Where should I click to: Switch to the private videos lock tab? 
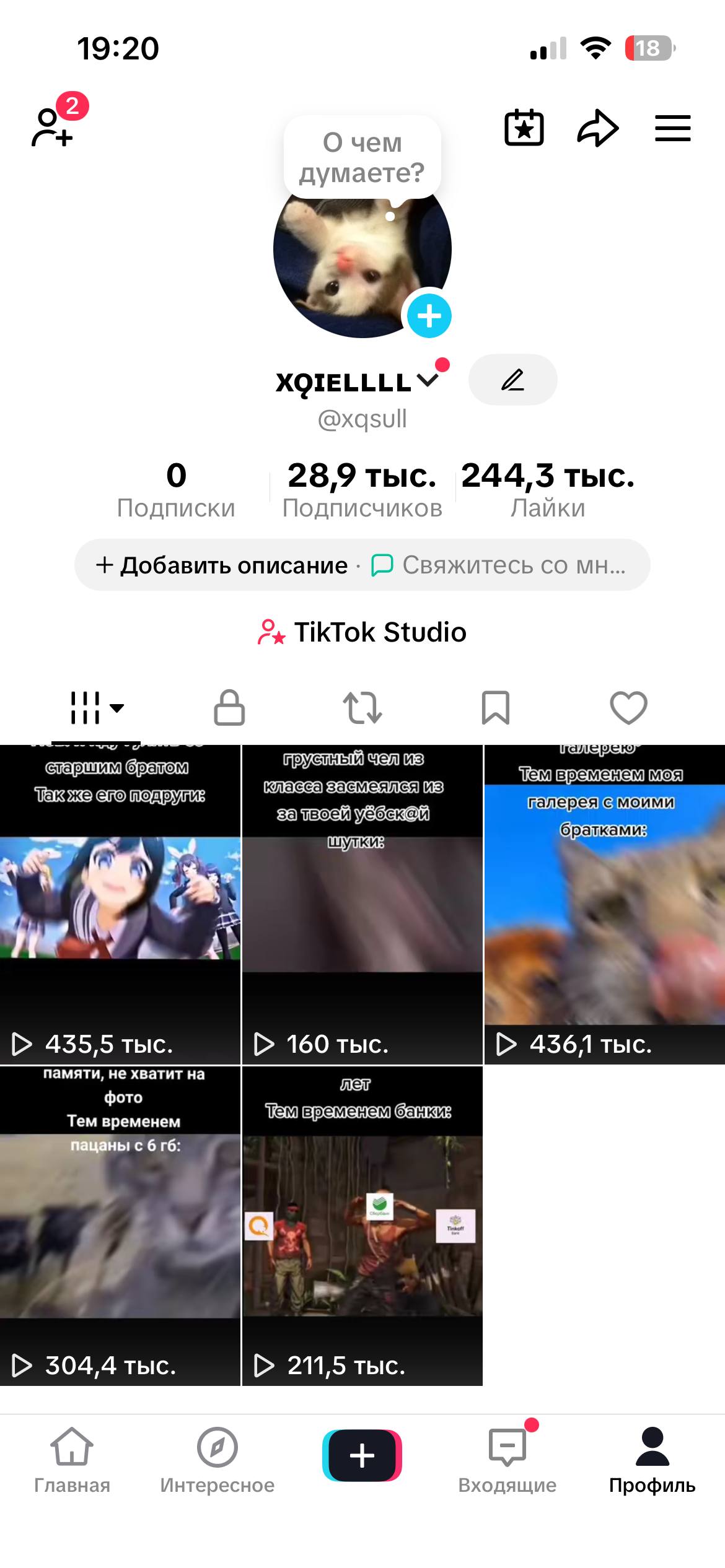[x=229, y=707]
